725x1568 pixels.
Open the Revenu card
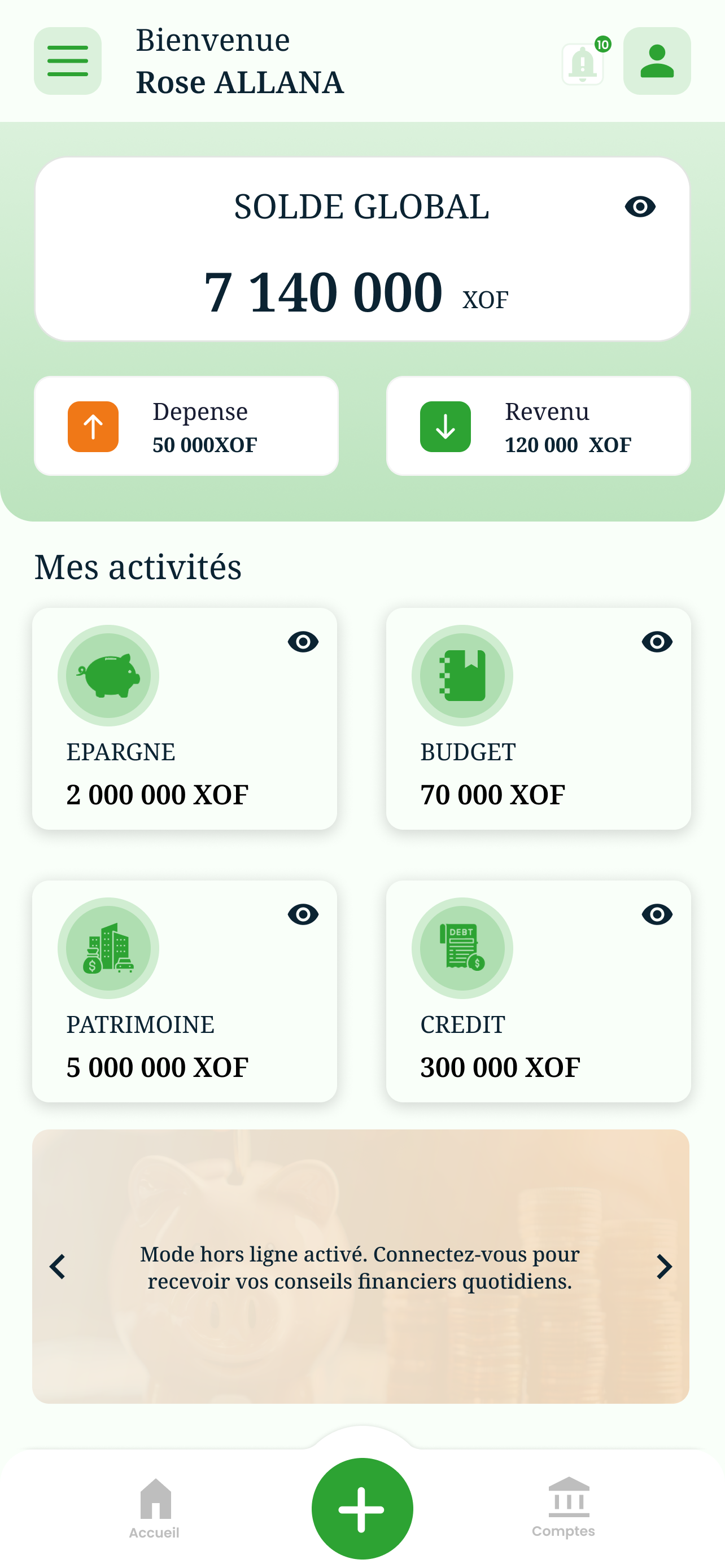pos(538,426)
